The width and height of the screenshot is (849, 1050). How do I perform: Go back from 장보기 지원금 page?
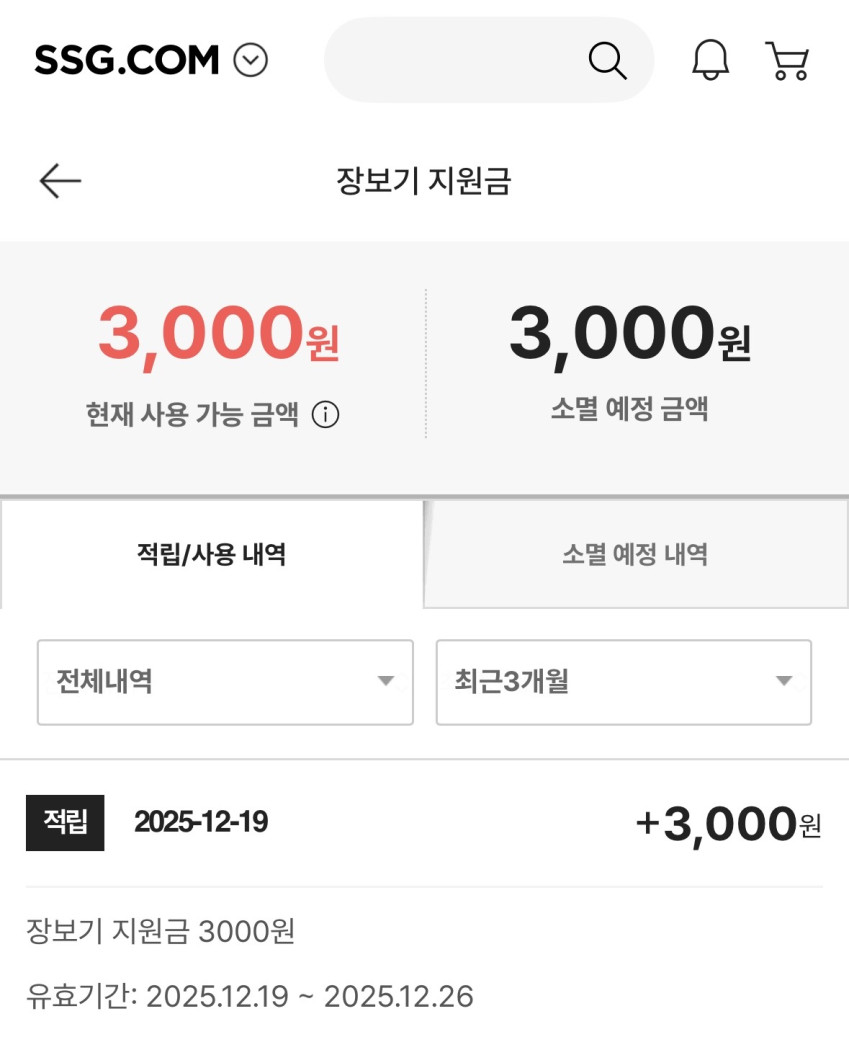click(60, 181)
